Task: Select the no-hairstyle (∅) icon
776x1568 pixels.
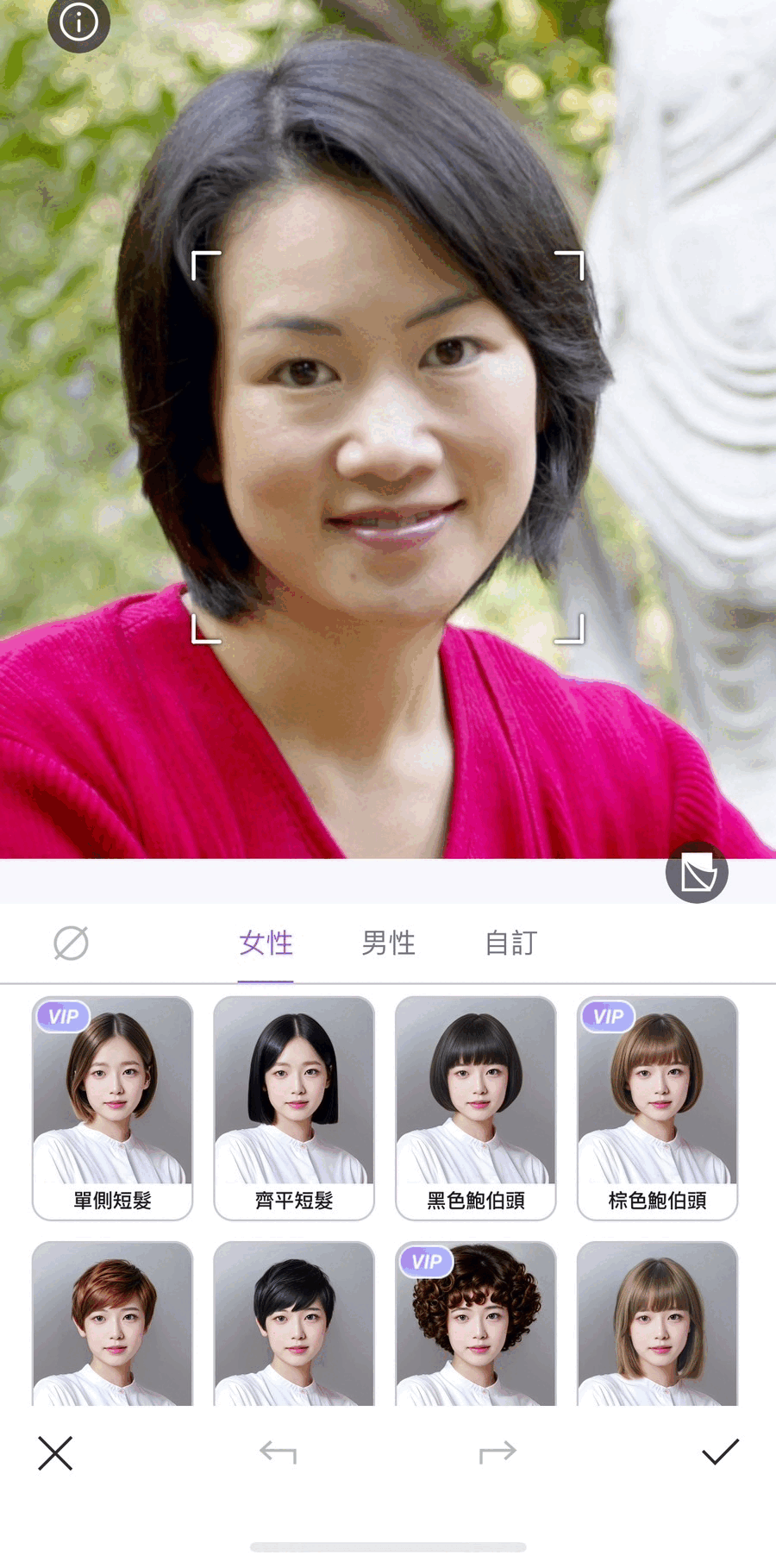Action: (x=69, y=943)
